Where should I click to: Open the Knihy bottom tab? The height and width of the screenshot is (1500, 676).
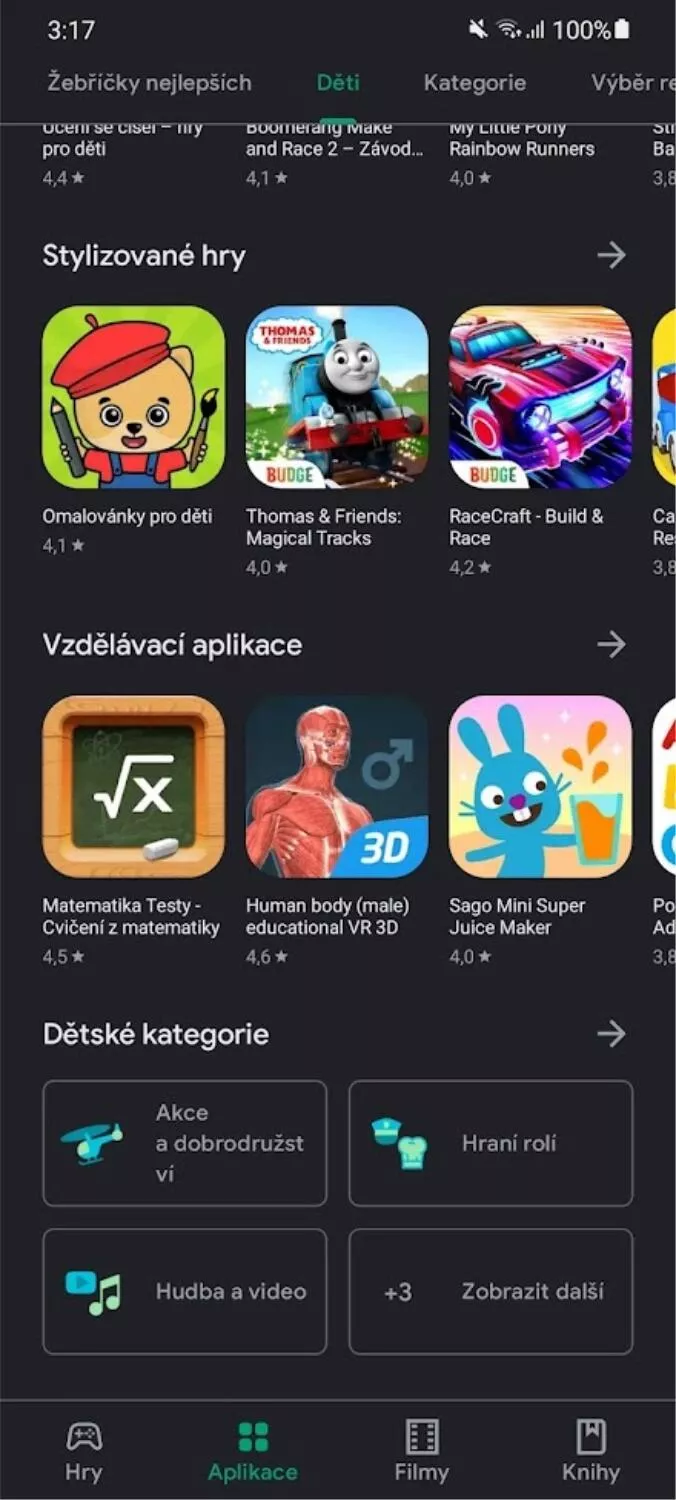coord(591,1452)
